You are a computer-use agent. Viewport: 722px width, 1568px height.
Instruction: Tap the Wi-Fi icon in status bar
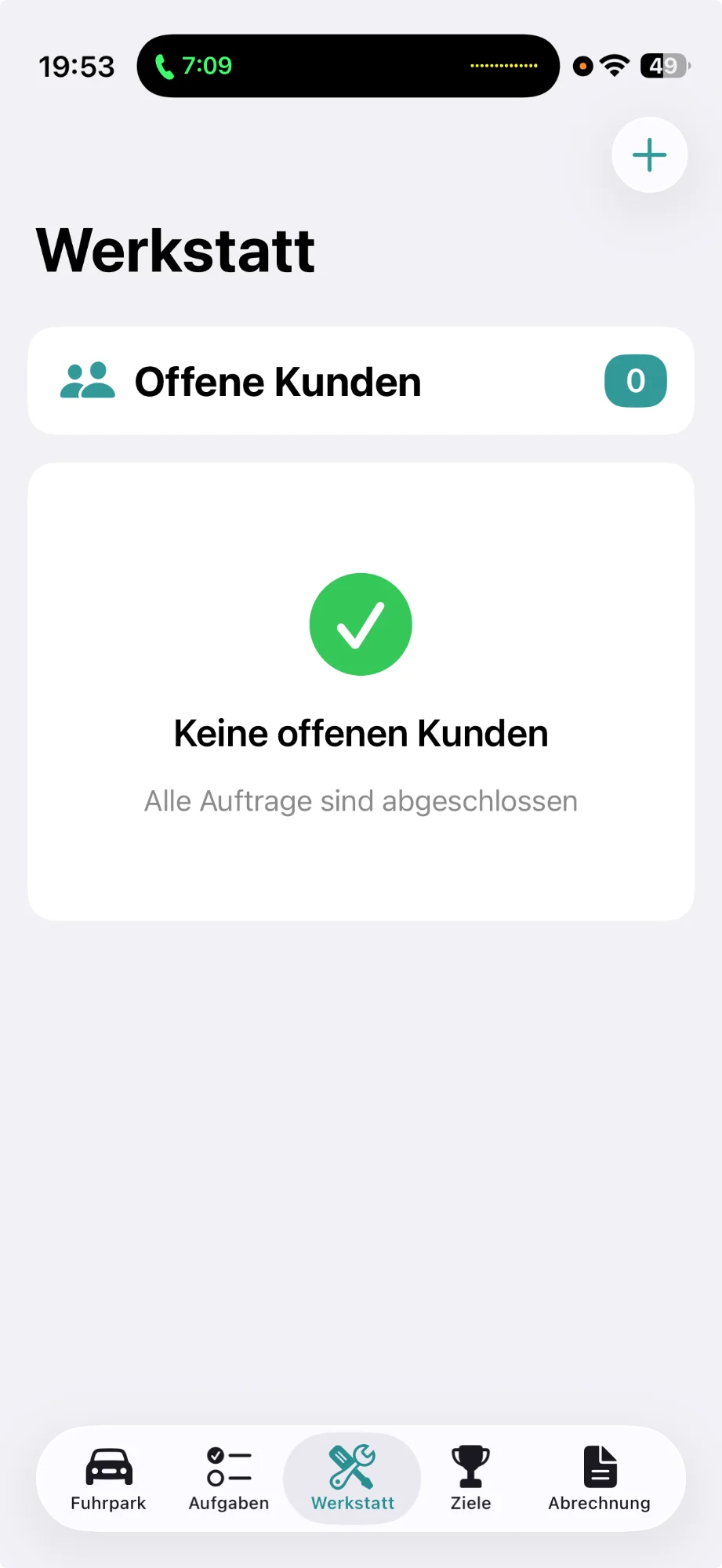click(616, 66)
